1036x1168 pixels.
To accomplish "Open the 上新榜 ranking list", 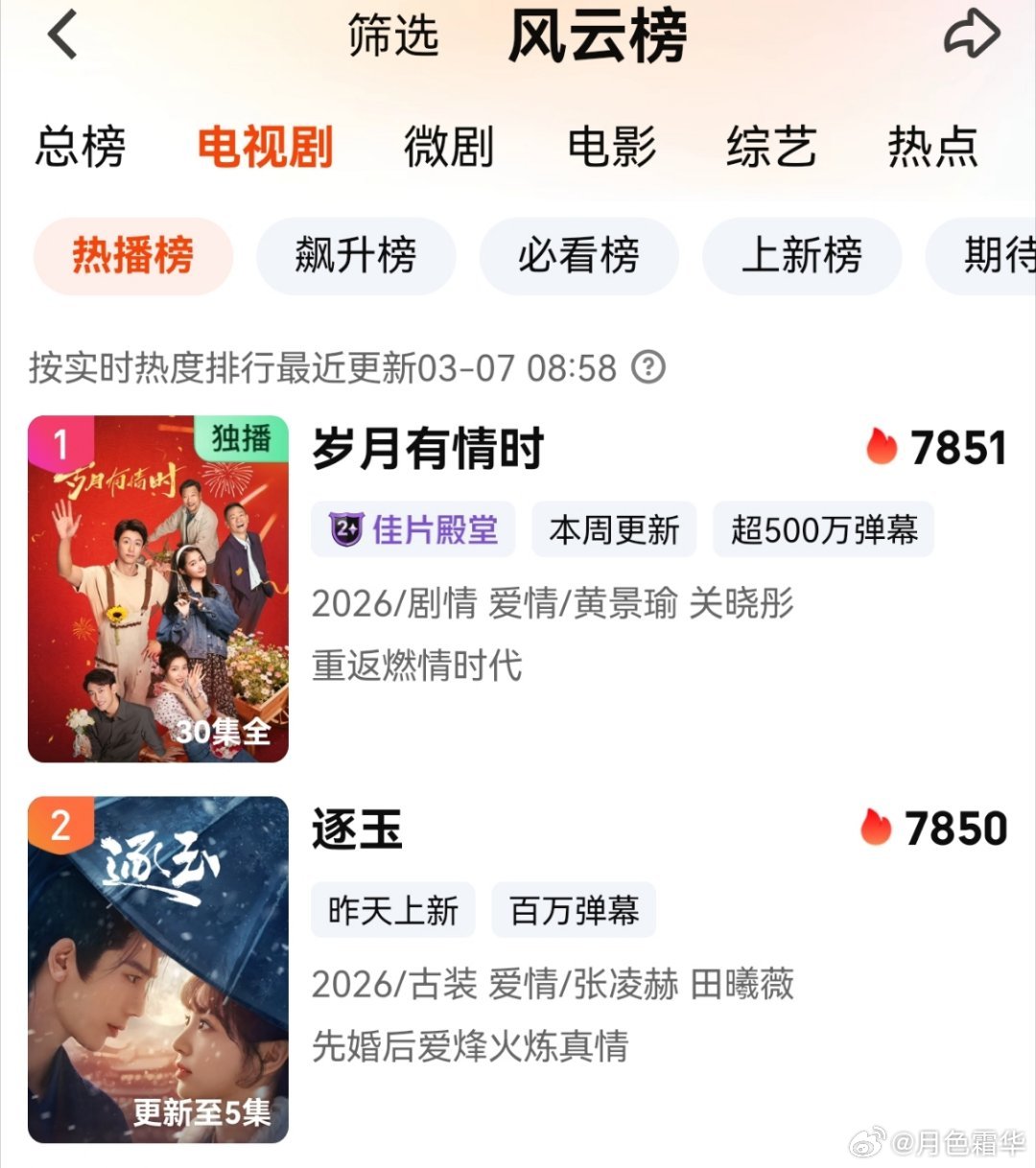I will (x=802, y=255).
